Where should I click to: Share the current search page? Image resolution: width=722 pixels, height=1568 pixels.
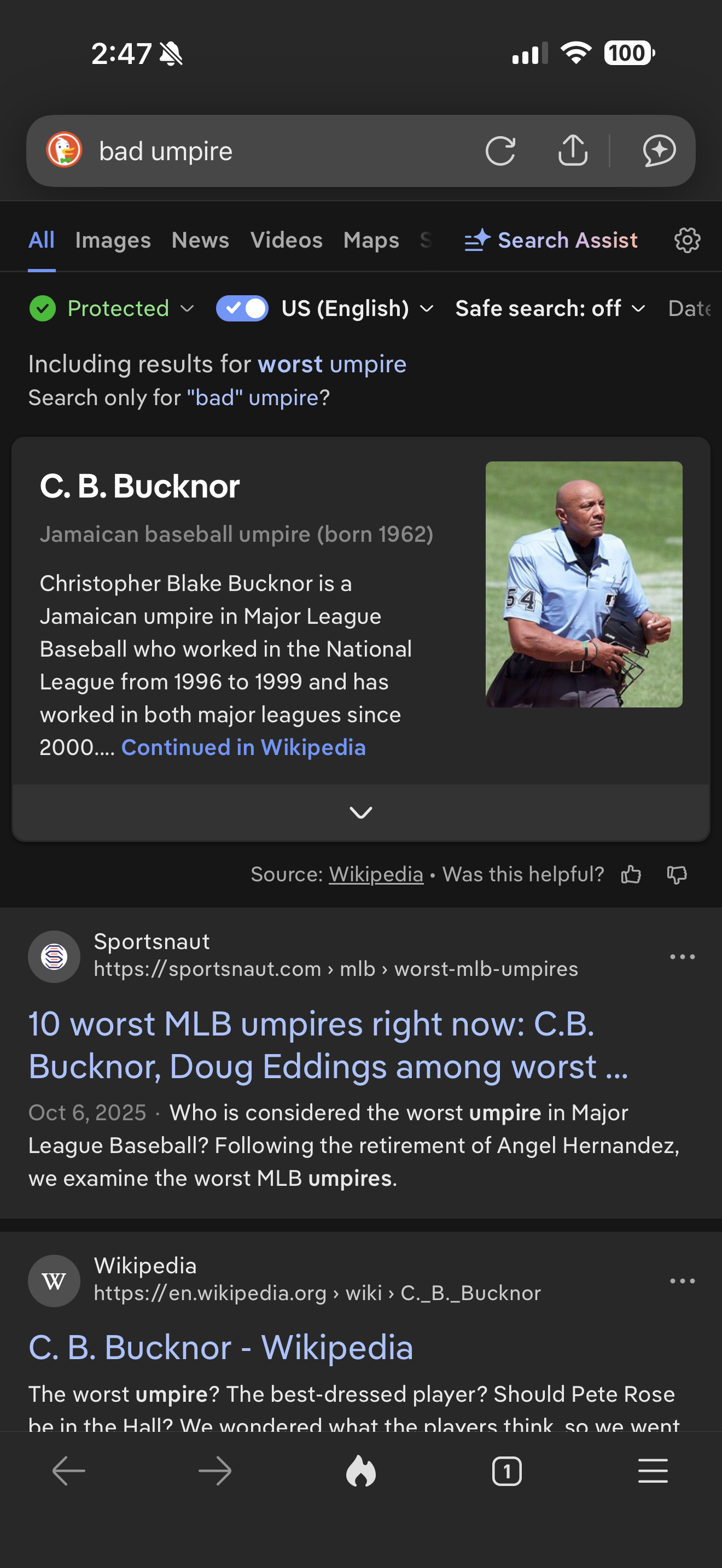[x=572, y=151]
